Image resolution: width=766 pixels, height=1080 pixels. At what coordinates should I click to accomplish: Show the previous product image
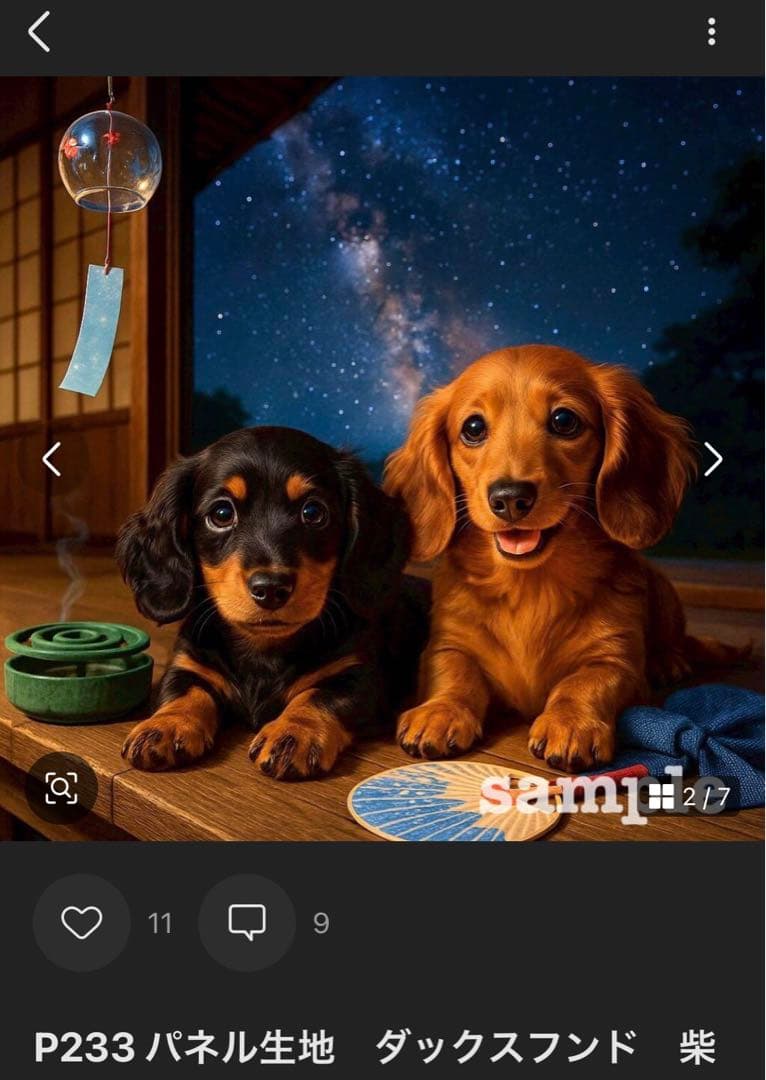click(x=52, y=459)
